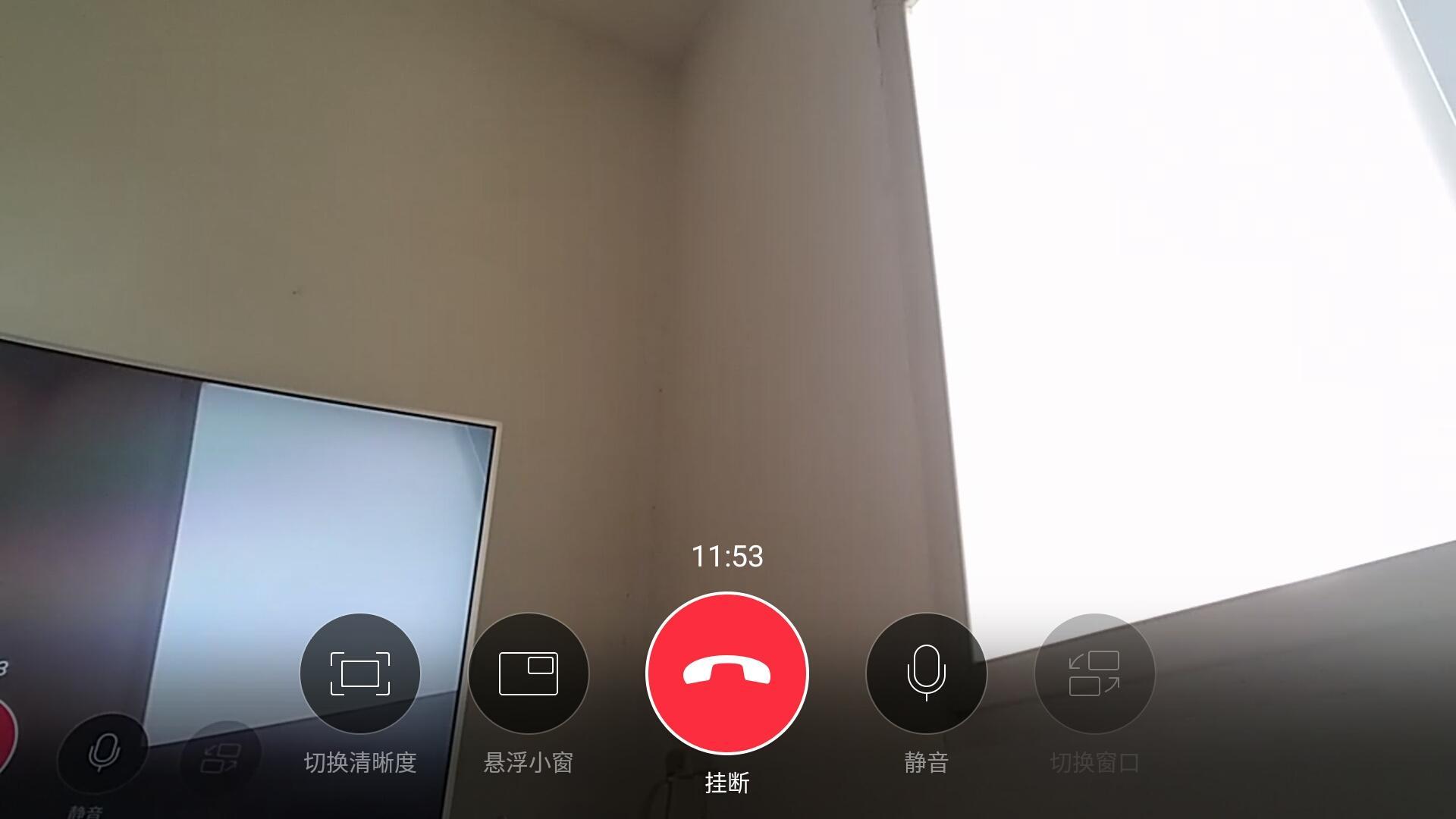Open floating small window mode

point(529,673)
